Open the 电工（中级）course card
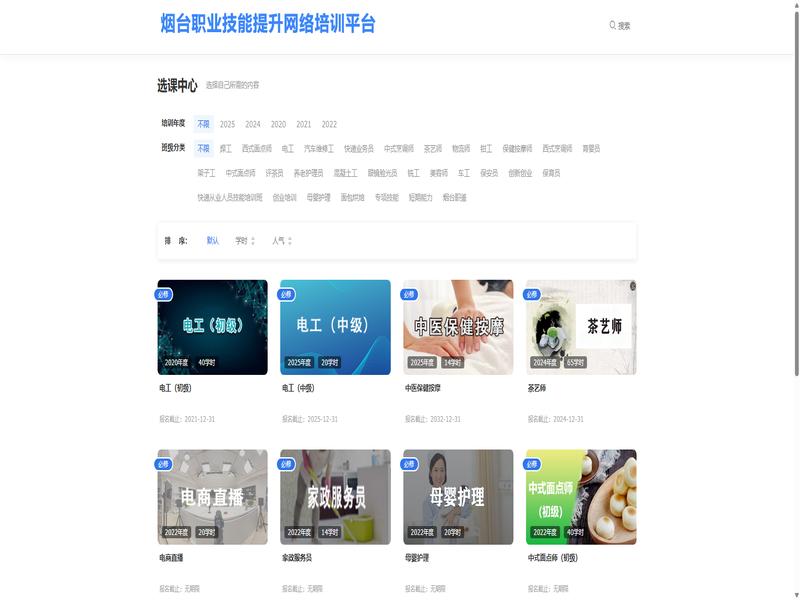 point(335,327)
